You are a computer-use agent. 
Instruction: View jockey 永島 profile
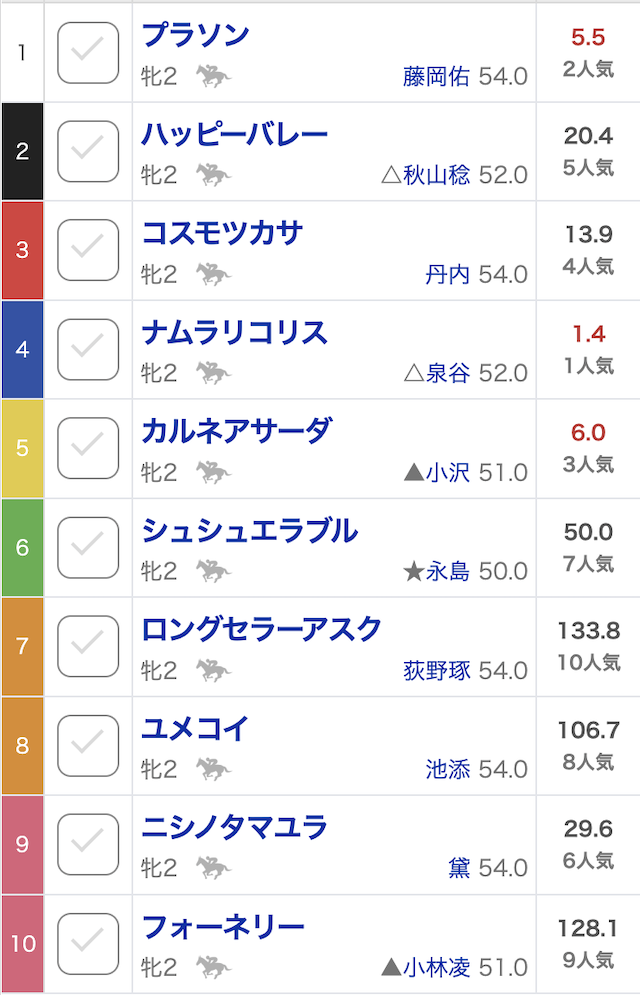(447, 572)
